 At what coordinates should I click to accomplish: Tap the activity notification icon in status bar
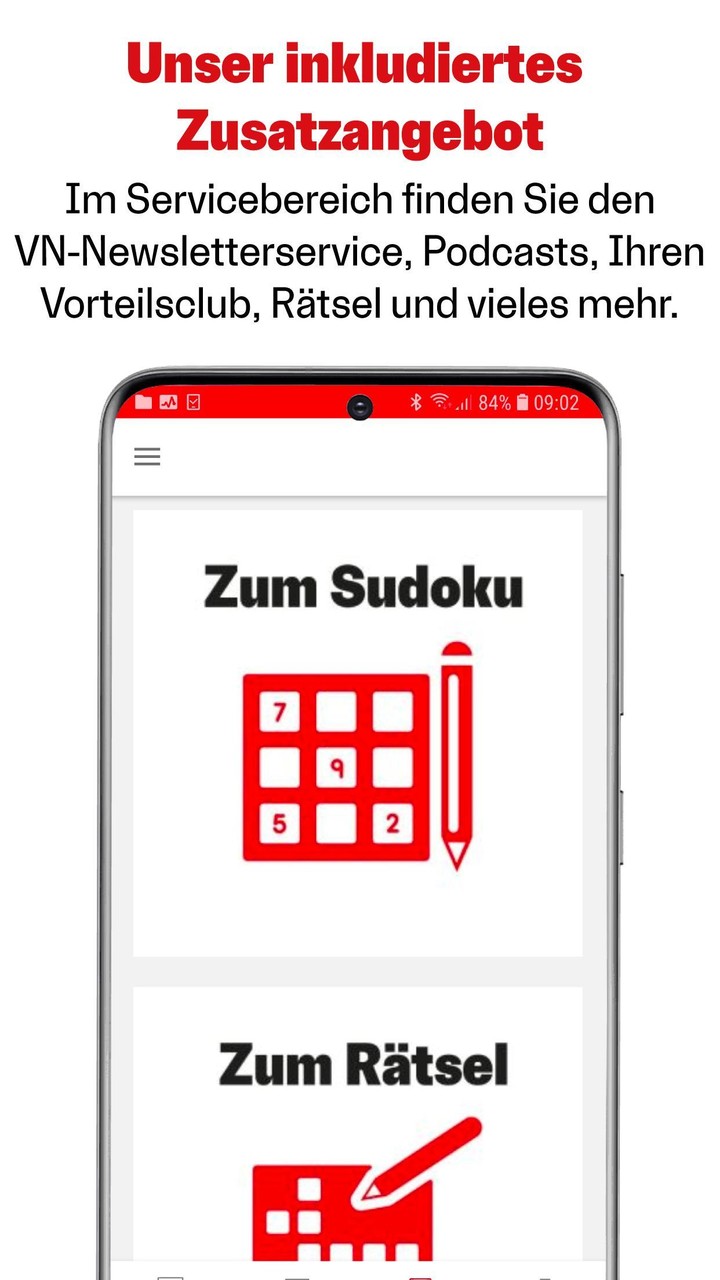pyautogui.click(x=167, y=403)
